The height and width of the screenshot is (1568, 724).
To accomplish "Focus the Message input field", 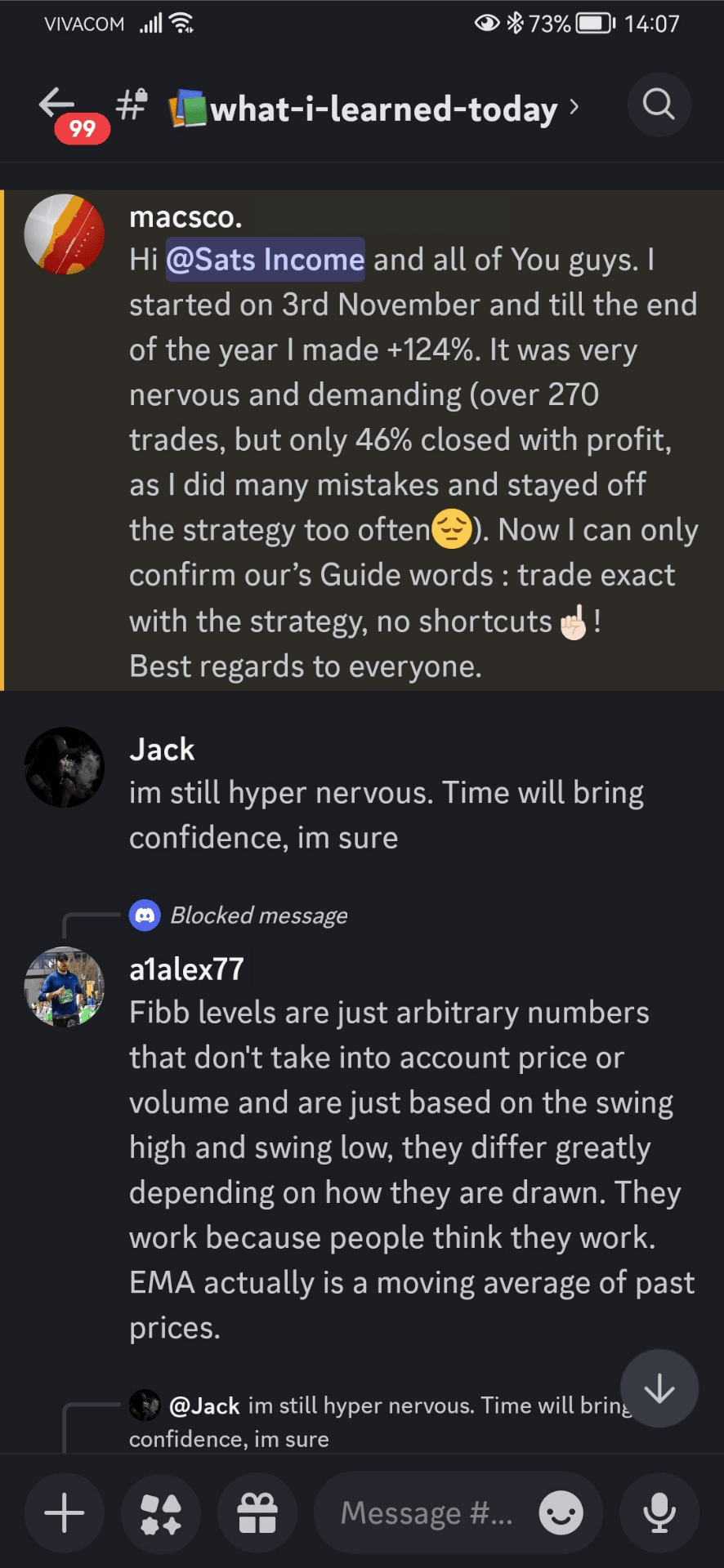I will tap(425, 1513).
